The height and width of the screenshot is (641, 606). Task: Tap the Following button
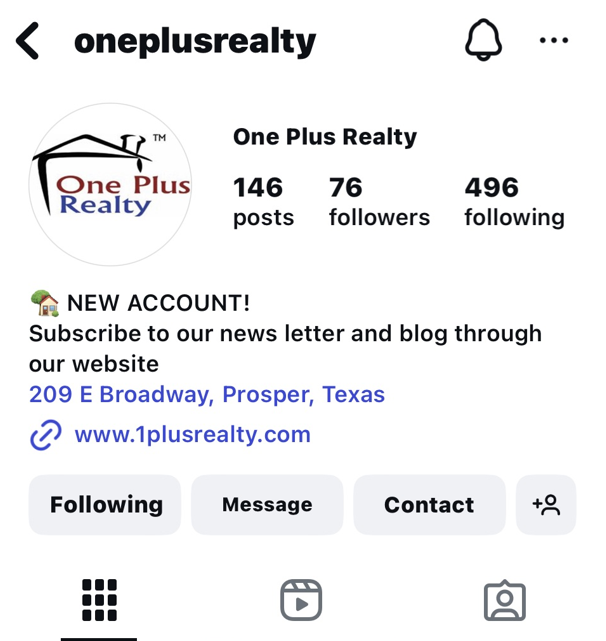click(105, 505)
